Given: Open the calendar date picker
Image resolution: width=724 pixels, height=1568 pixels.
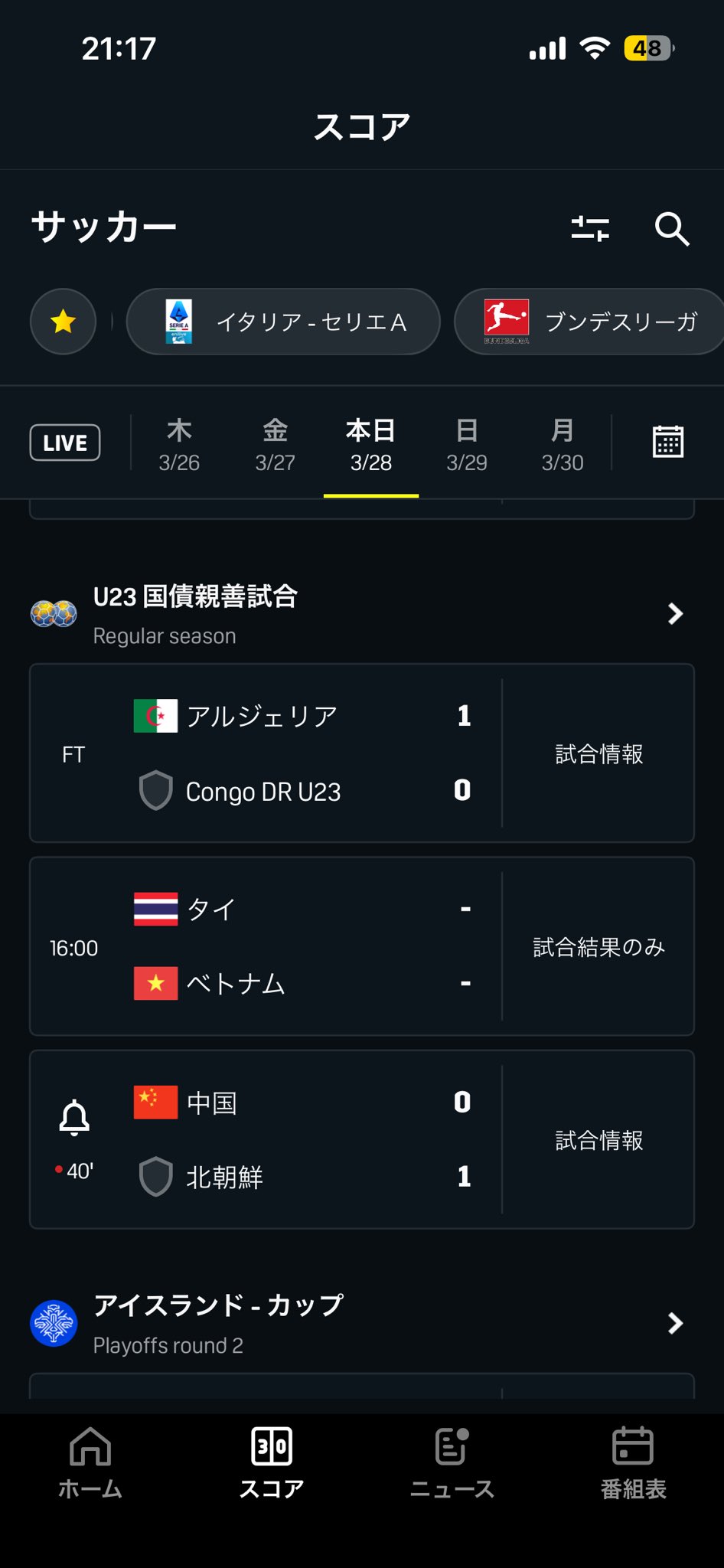Looking at the screenshot, I should click(x=667, y=442).
